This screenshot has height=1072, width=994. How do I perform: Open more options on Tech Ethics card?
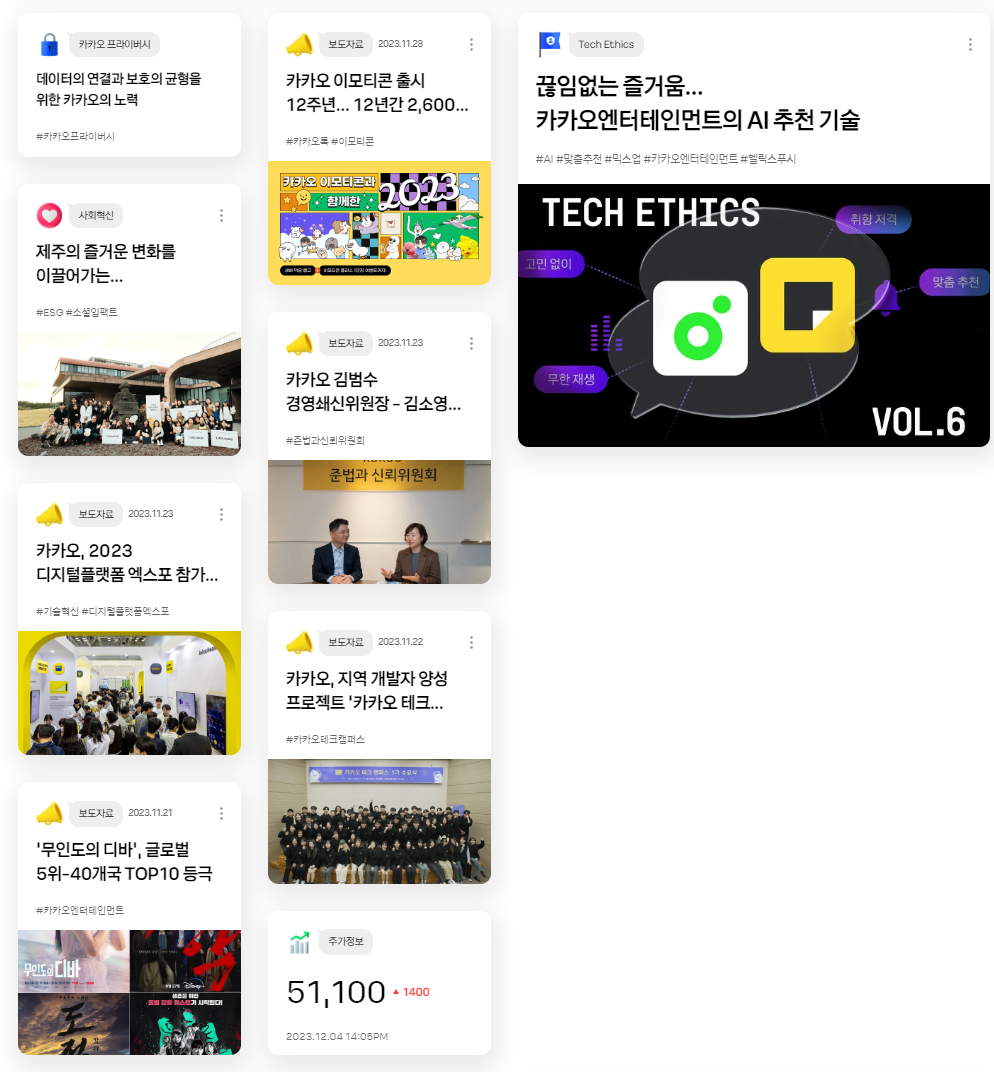point(969,44)
